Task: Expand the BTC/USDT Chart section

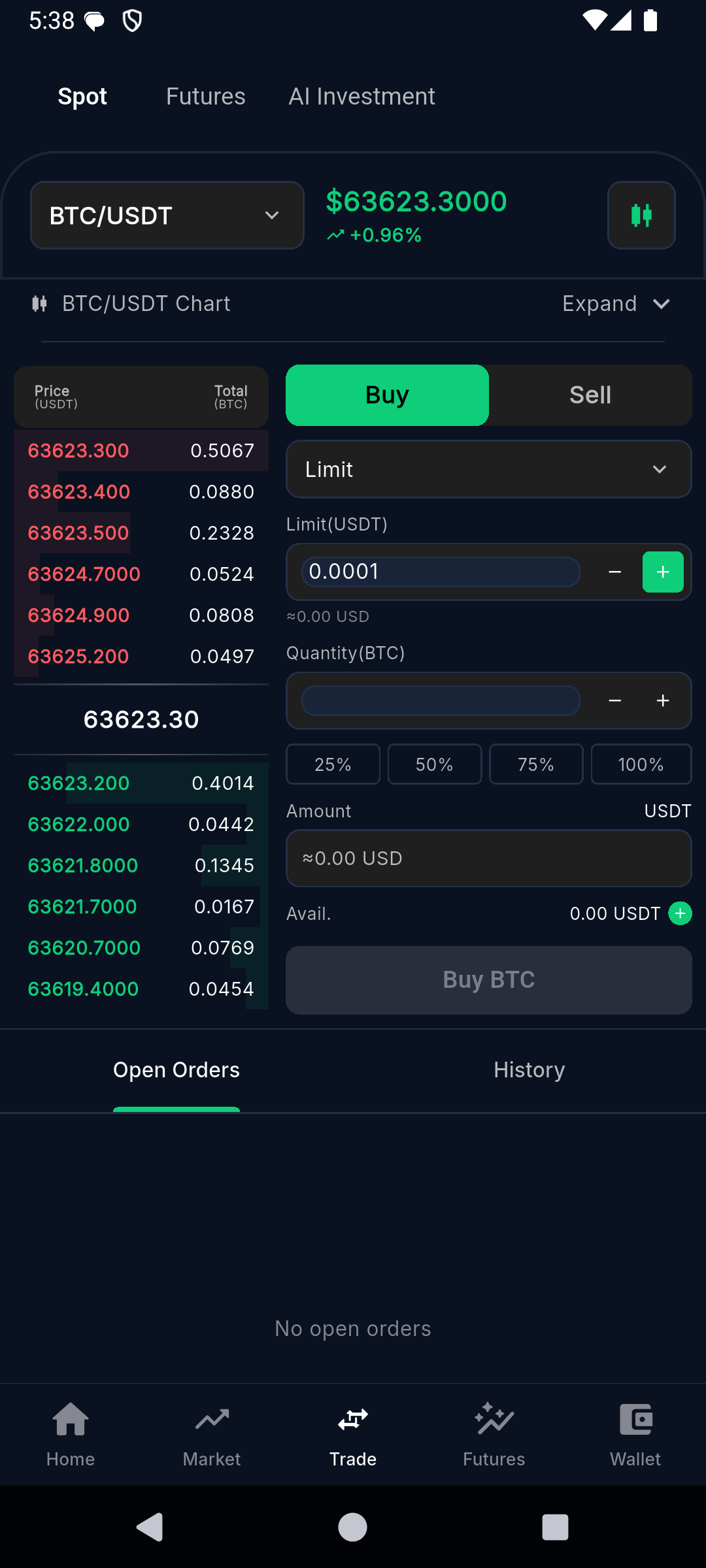Action: tap(616, 304)
